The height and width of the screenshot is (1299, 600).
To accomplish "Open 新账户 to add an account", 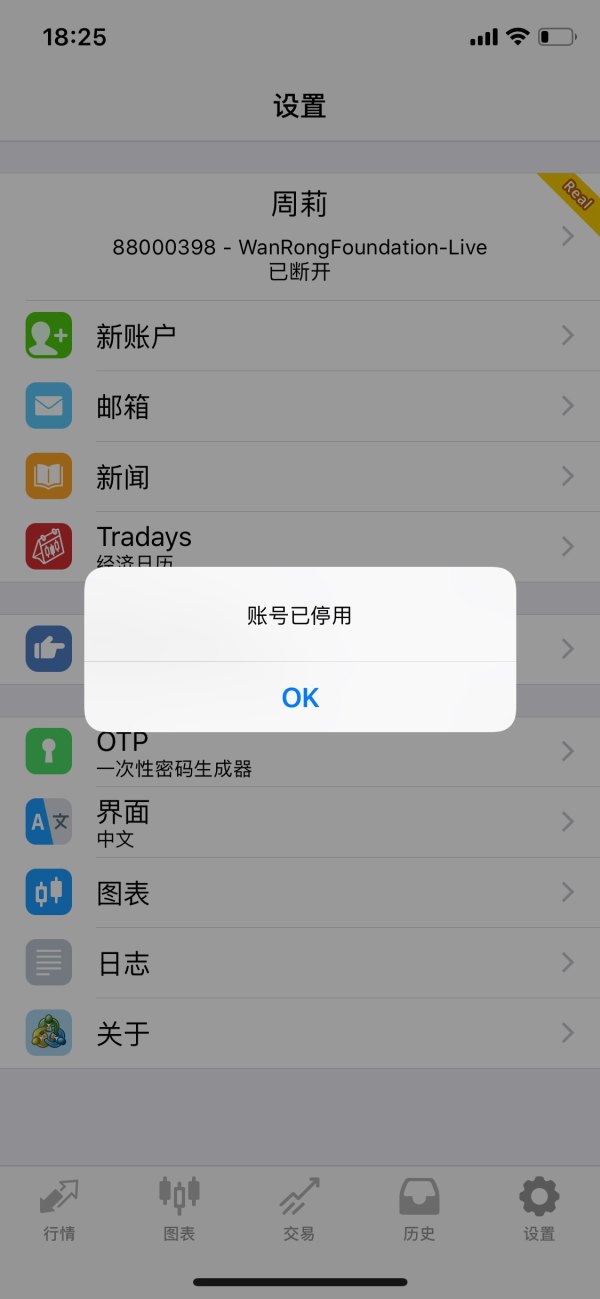I will (300, 336).
